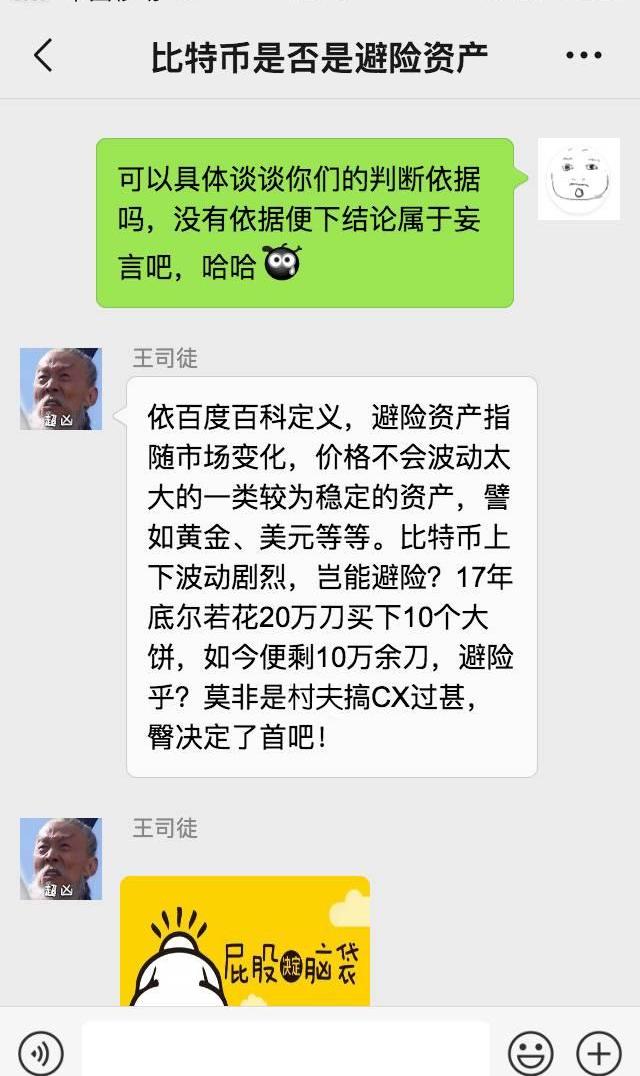Screen dimensions: 640x1076
Task: Tap the message text field
Action: coord(285,1050)
